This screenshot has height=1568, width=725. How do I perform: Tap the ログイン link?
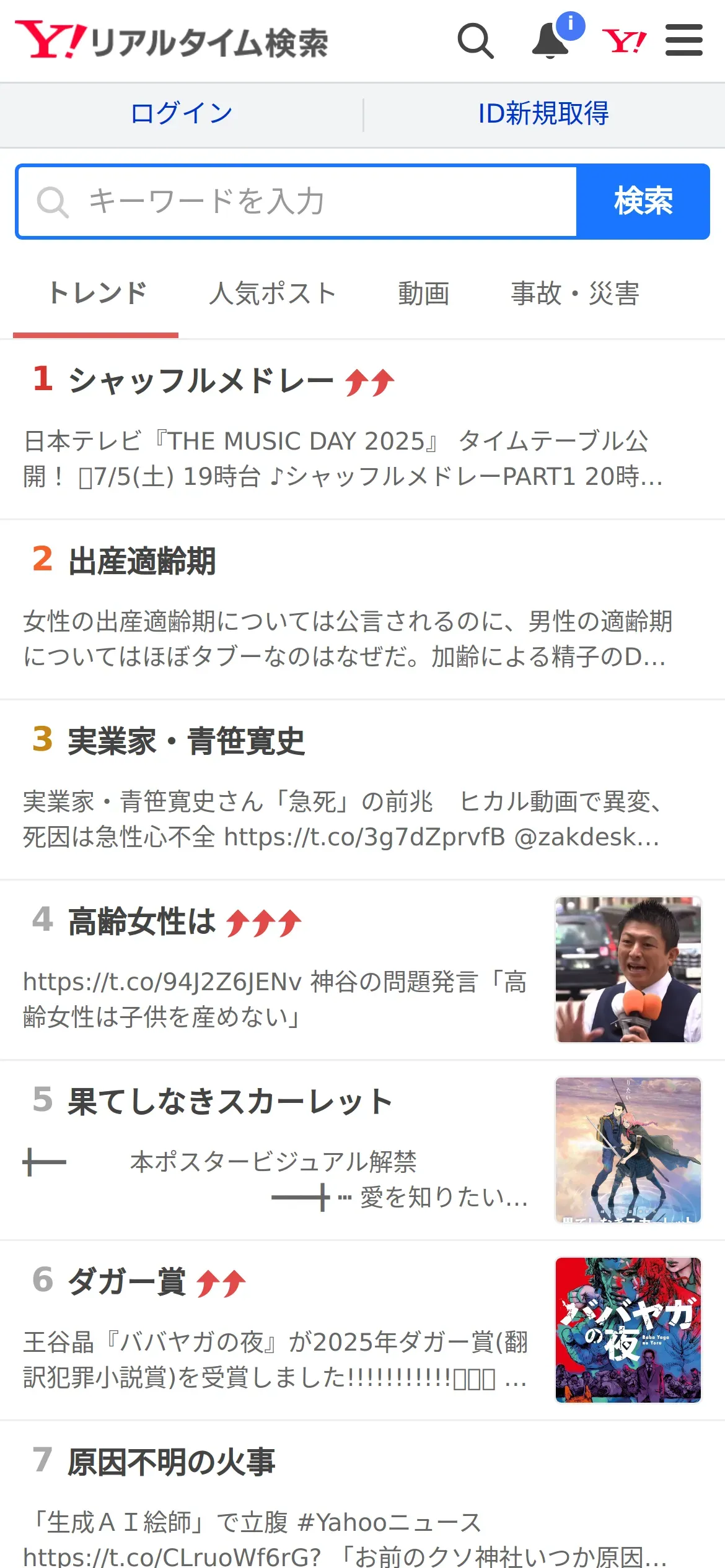click(x=182, y=114)
